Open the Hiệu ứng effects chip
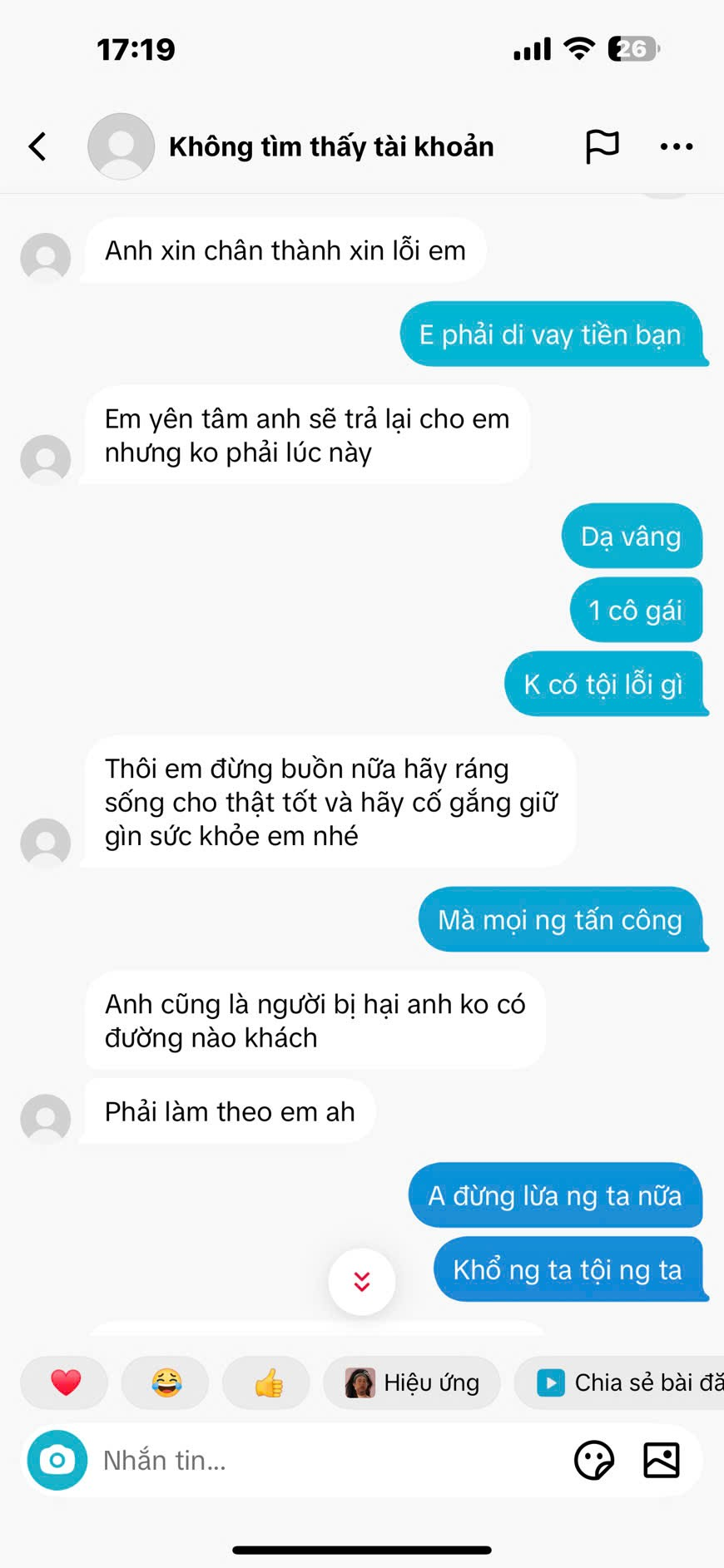 [x=413, y=1383]
